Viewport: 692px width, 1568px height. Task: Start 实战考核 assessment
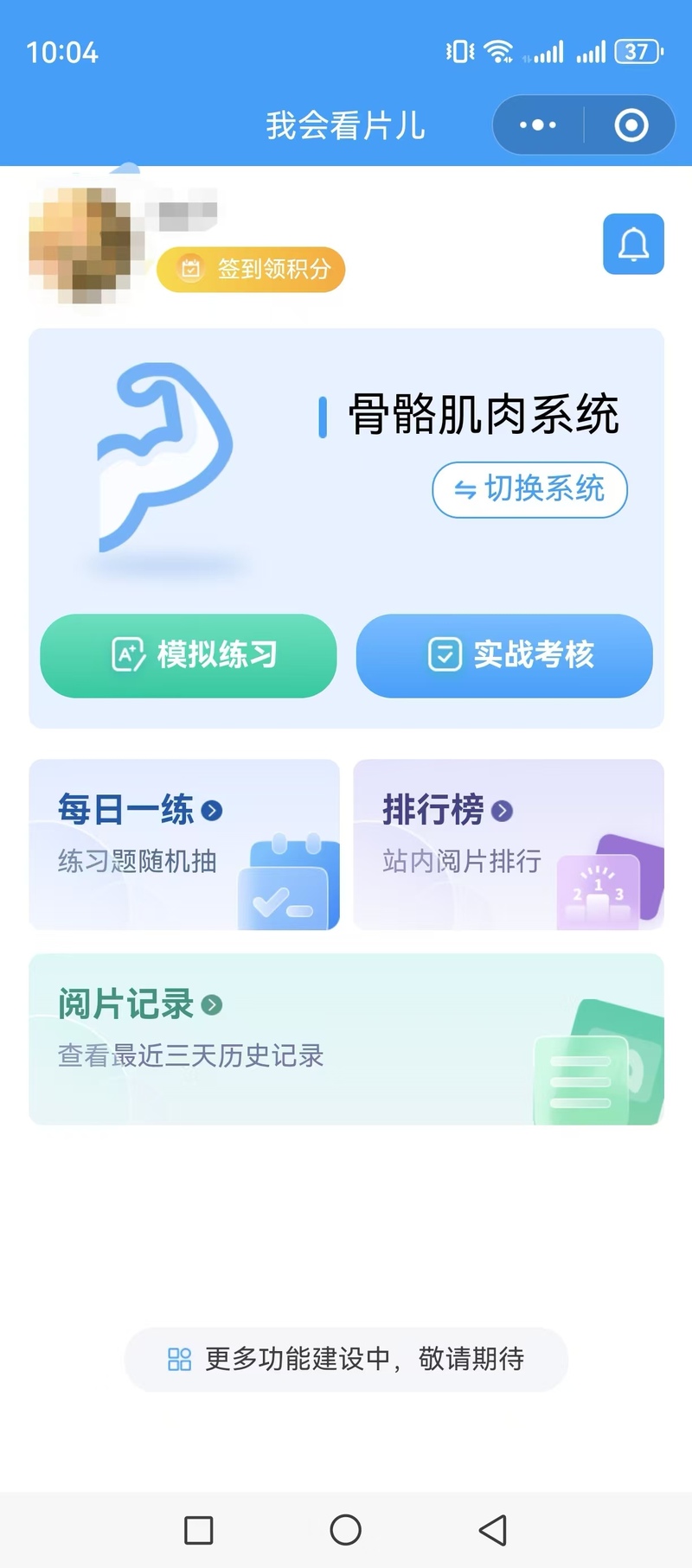click(504, 655)
